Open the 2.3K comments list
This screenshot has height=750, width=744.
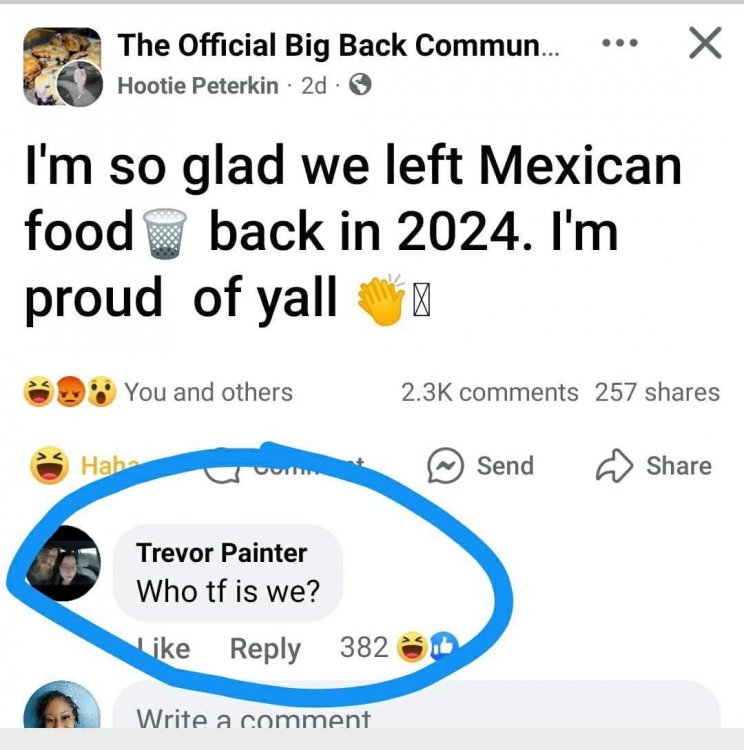pyautogui.click(x=488, y=392)
